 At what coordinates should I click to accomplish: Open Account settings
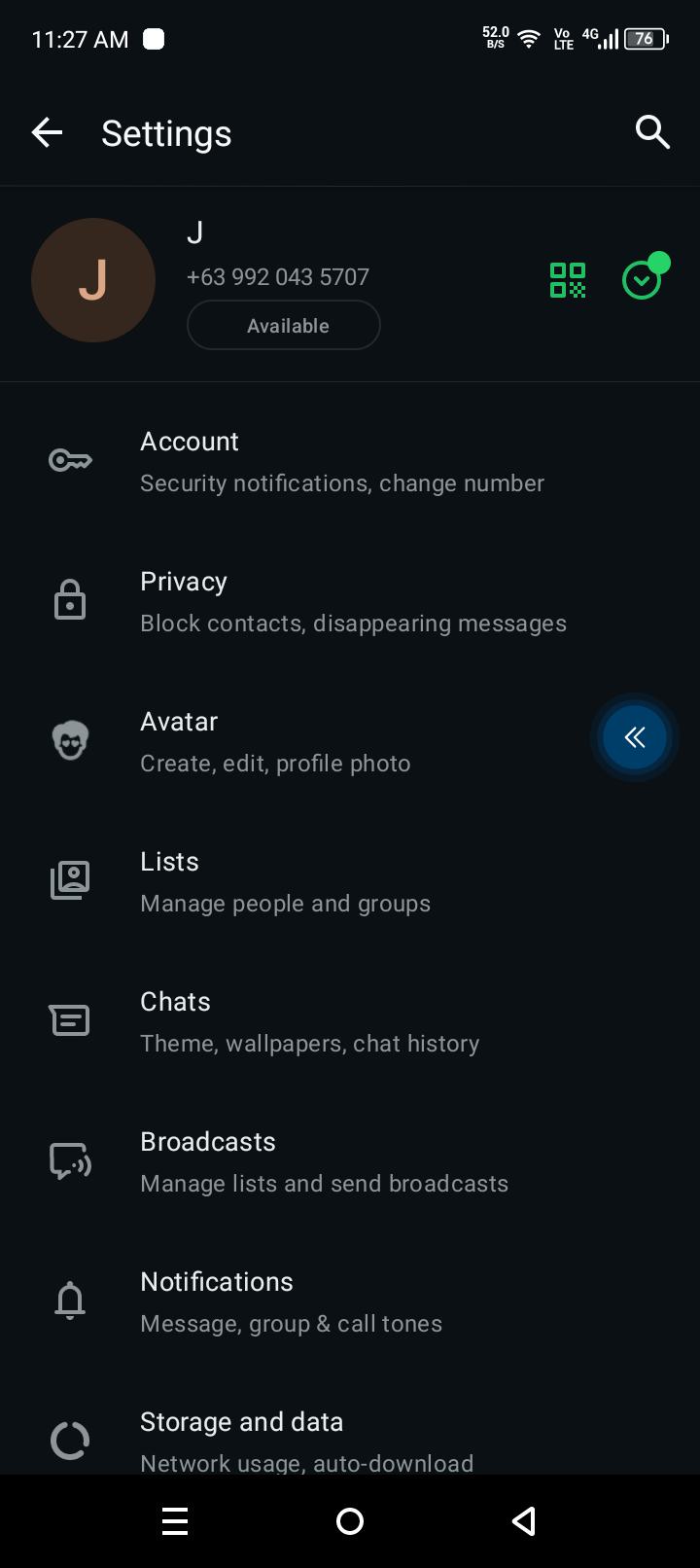340,461
